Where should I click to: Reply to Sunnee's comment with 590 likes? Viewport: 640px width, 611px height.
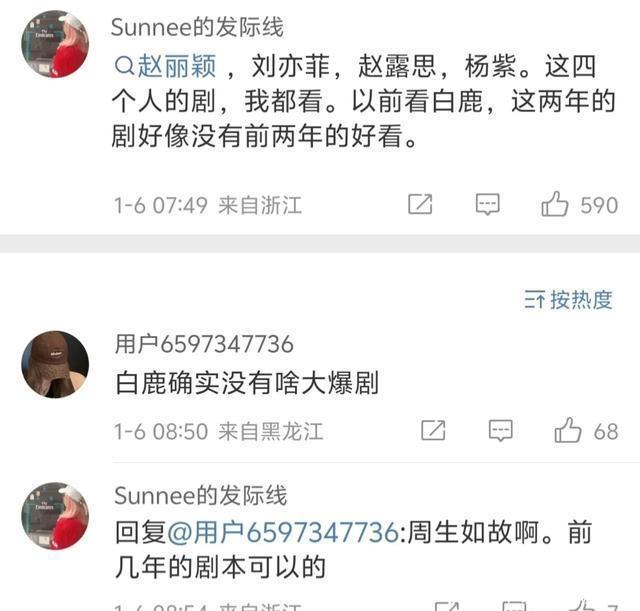[x=487, y=205]
